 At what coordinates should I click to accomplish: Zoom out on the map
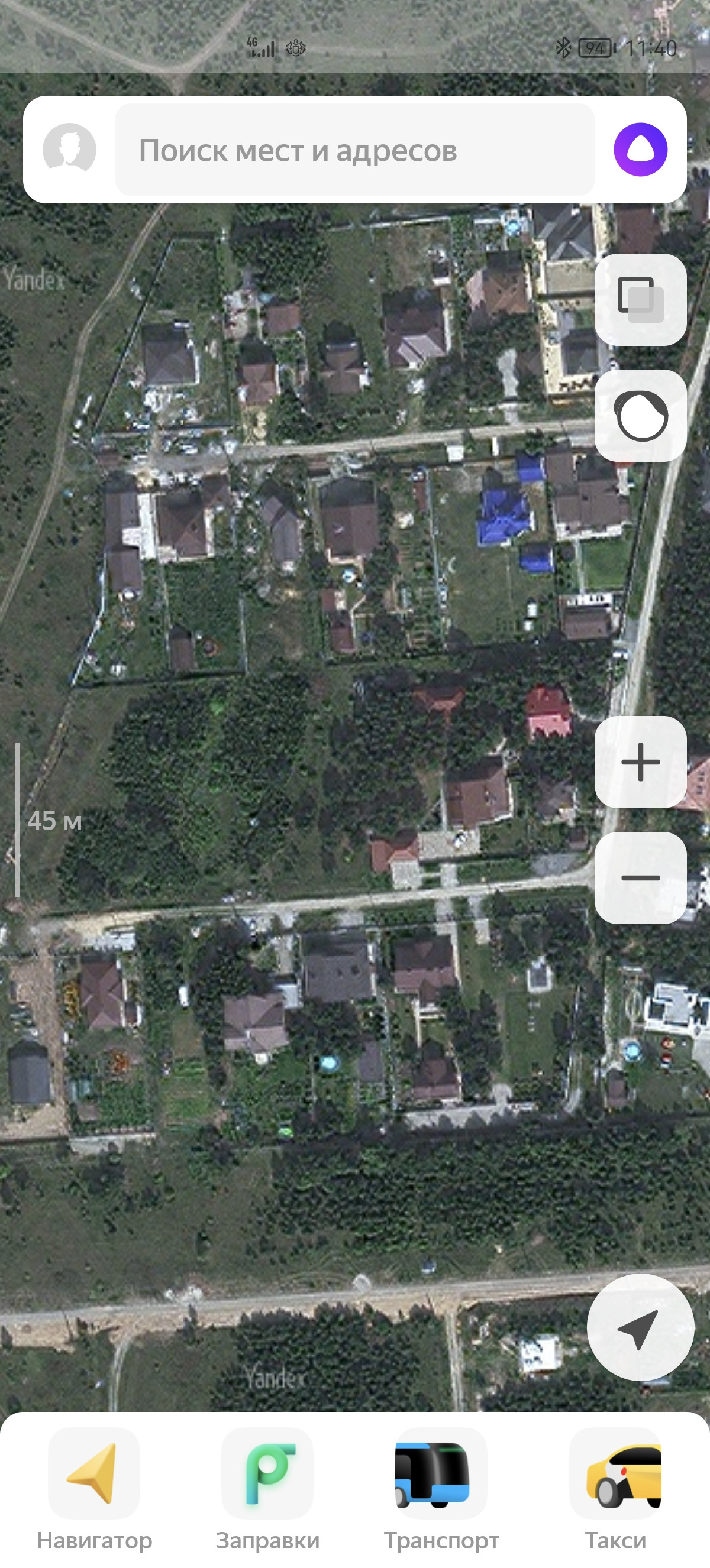640,878
